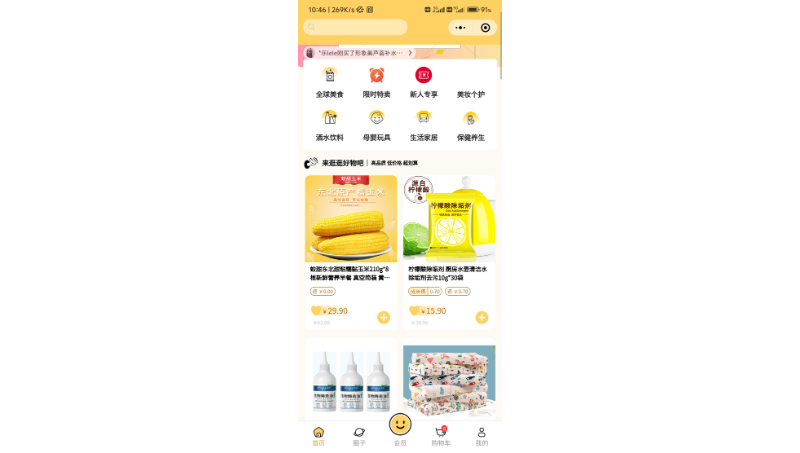Switch to the 会员 tab
The height and width of the screenshot is (453, 800).
[400, 428]
